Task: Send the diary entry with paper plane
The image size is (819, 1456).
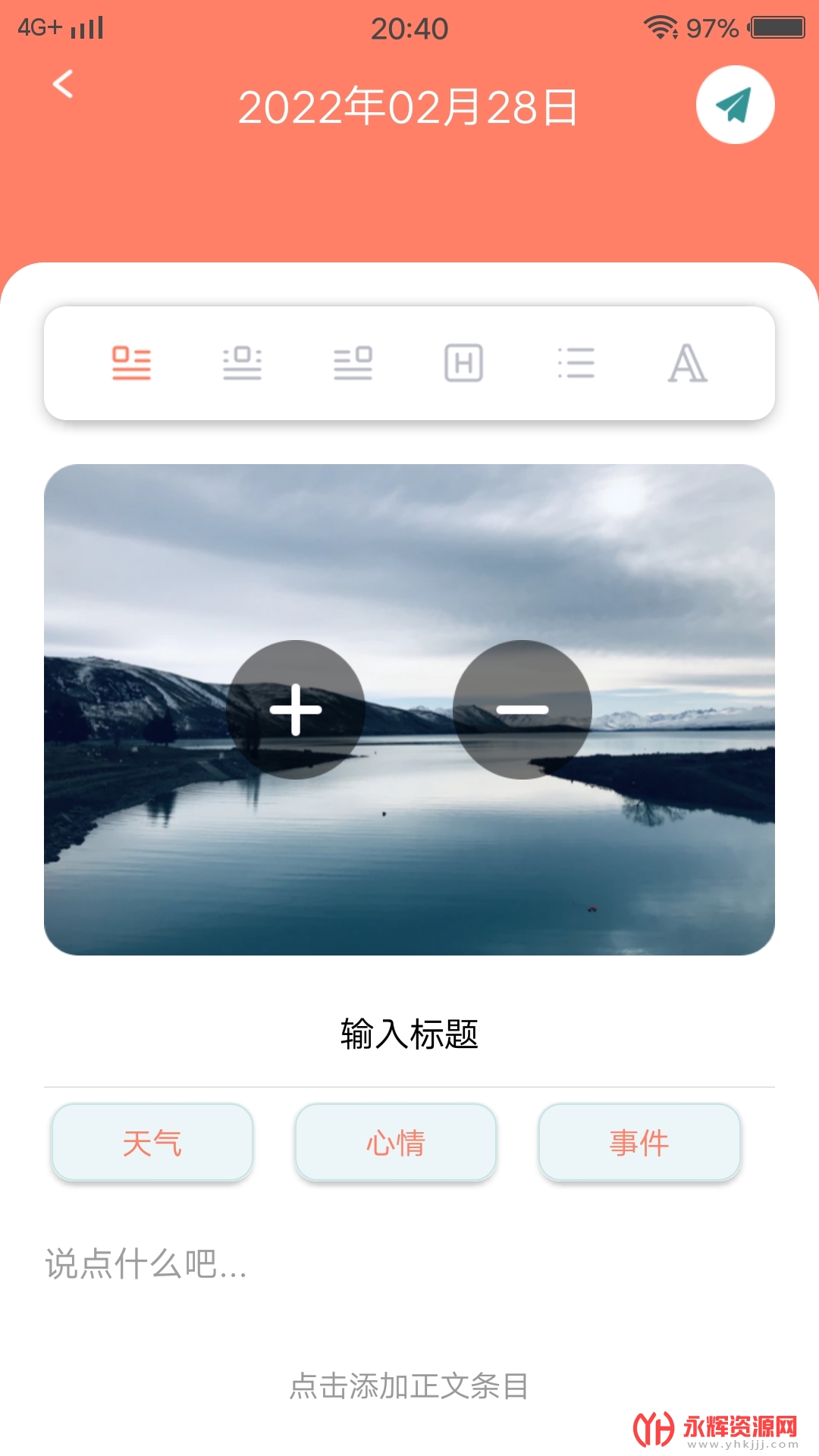Action: coord(735,105)
